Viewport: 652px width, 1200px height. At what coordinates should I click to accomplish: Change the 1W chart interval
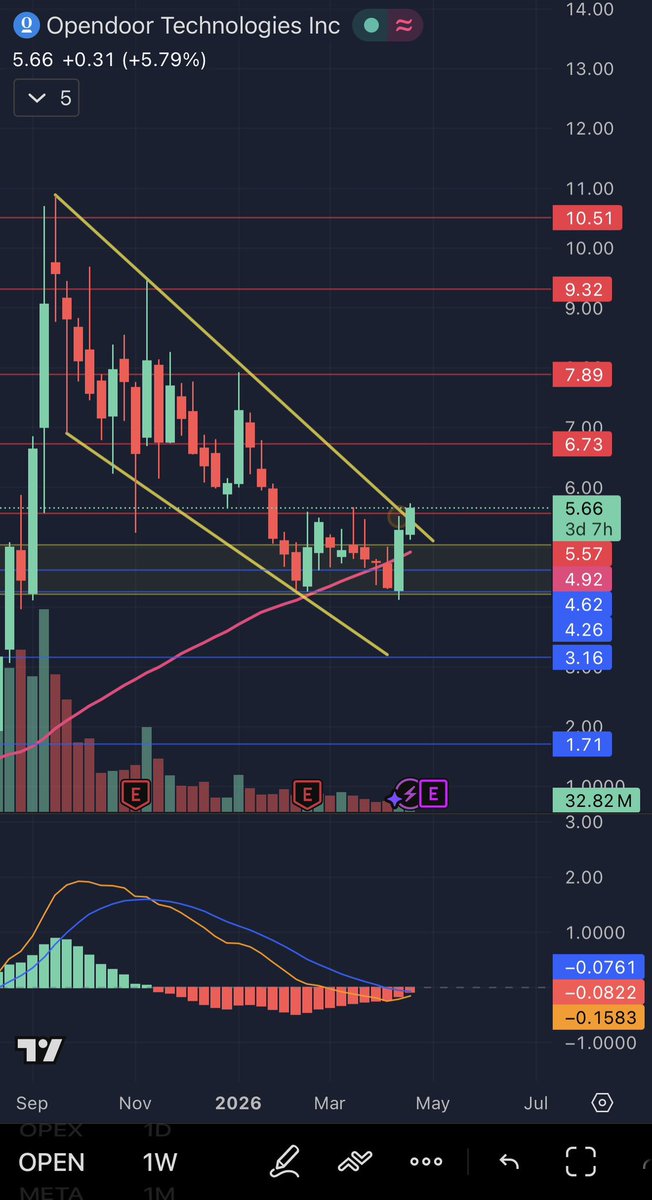pos(160,1162)
